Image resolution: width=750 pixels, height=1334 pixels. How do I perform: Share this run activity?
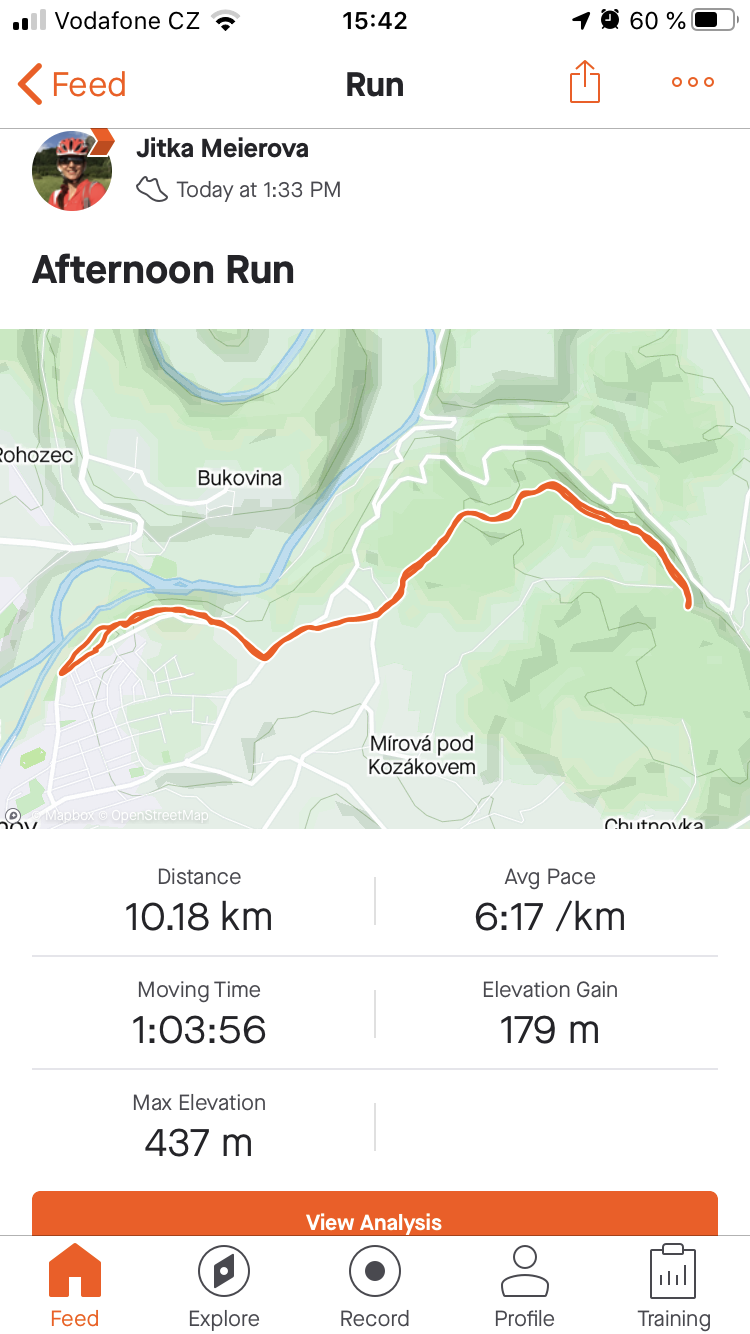click(x=585, y=82)
